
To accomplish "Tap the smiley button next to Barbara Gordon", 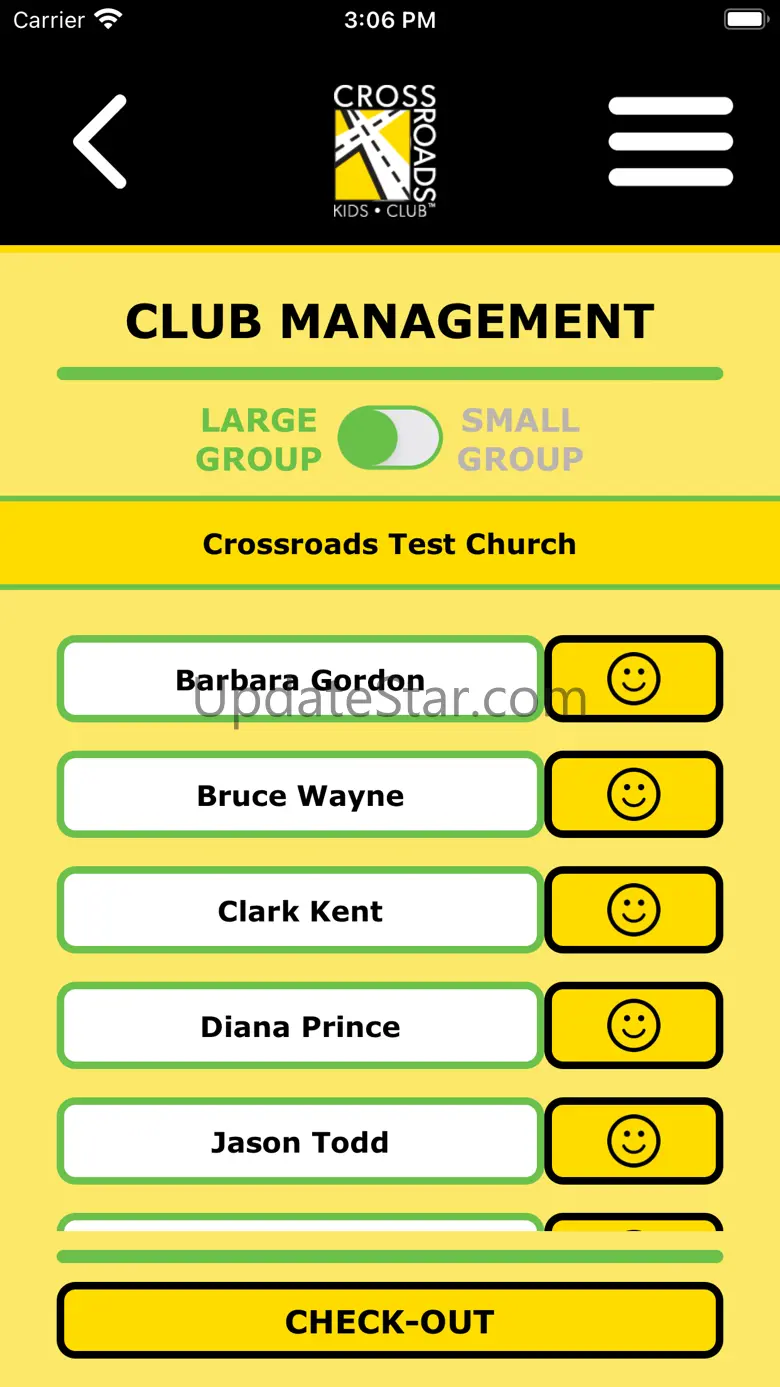I will (634, 680).
